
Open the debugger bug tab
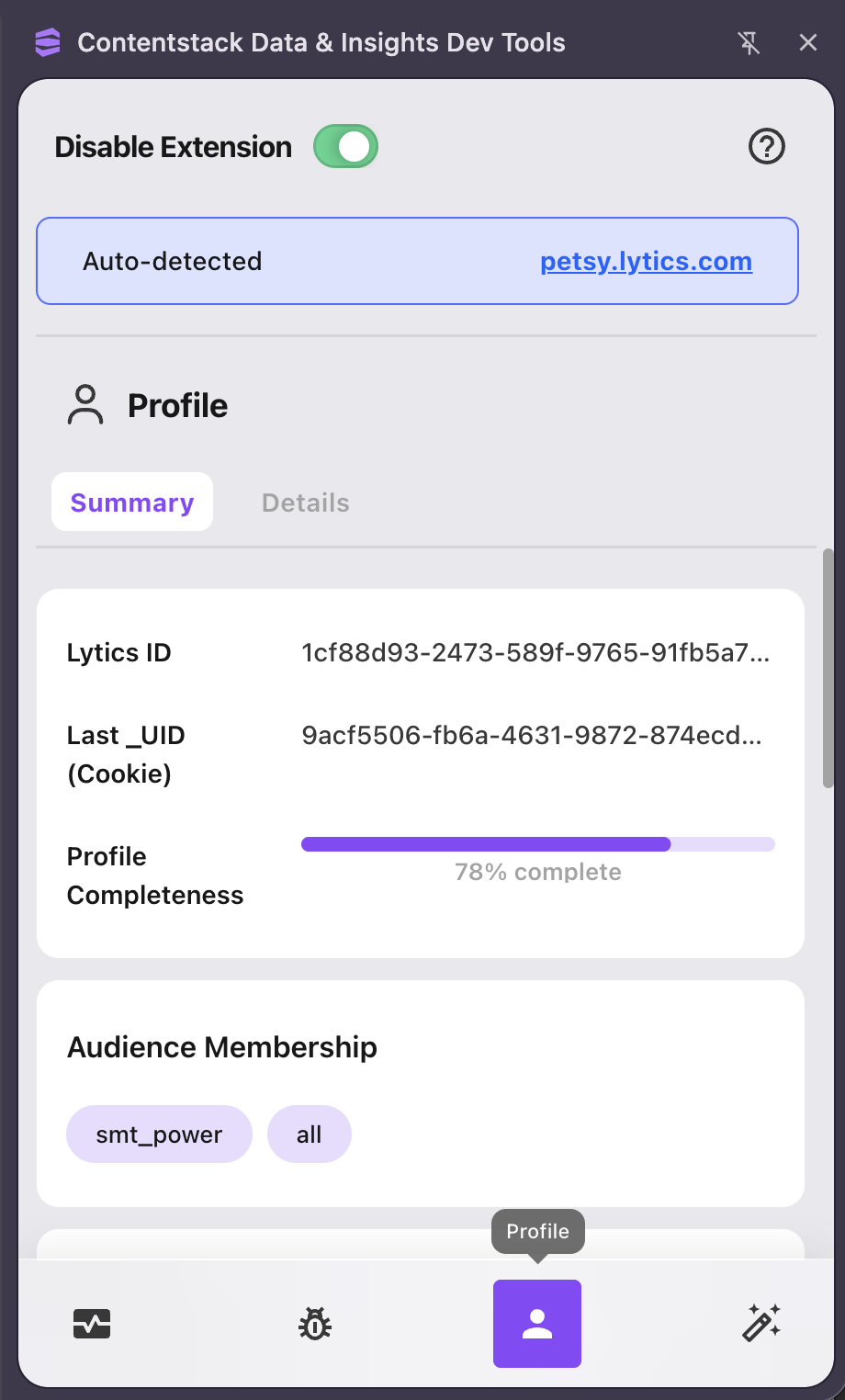click(315, 1324)
